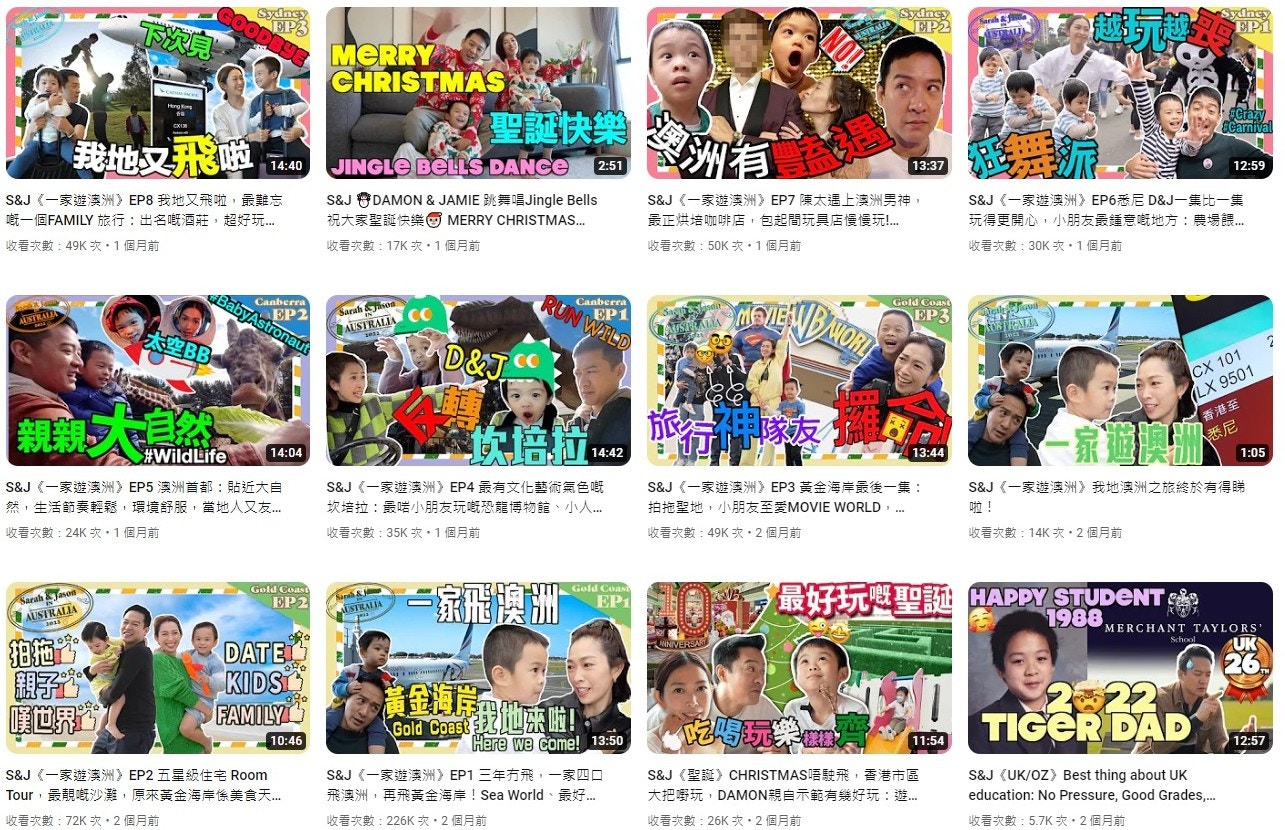Viewport: 1285px width, 830px height.
Task: Watch EP6 悉尼 狂舞派 video
Action: tap(1120, 93)
